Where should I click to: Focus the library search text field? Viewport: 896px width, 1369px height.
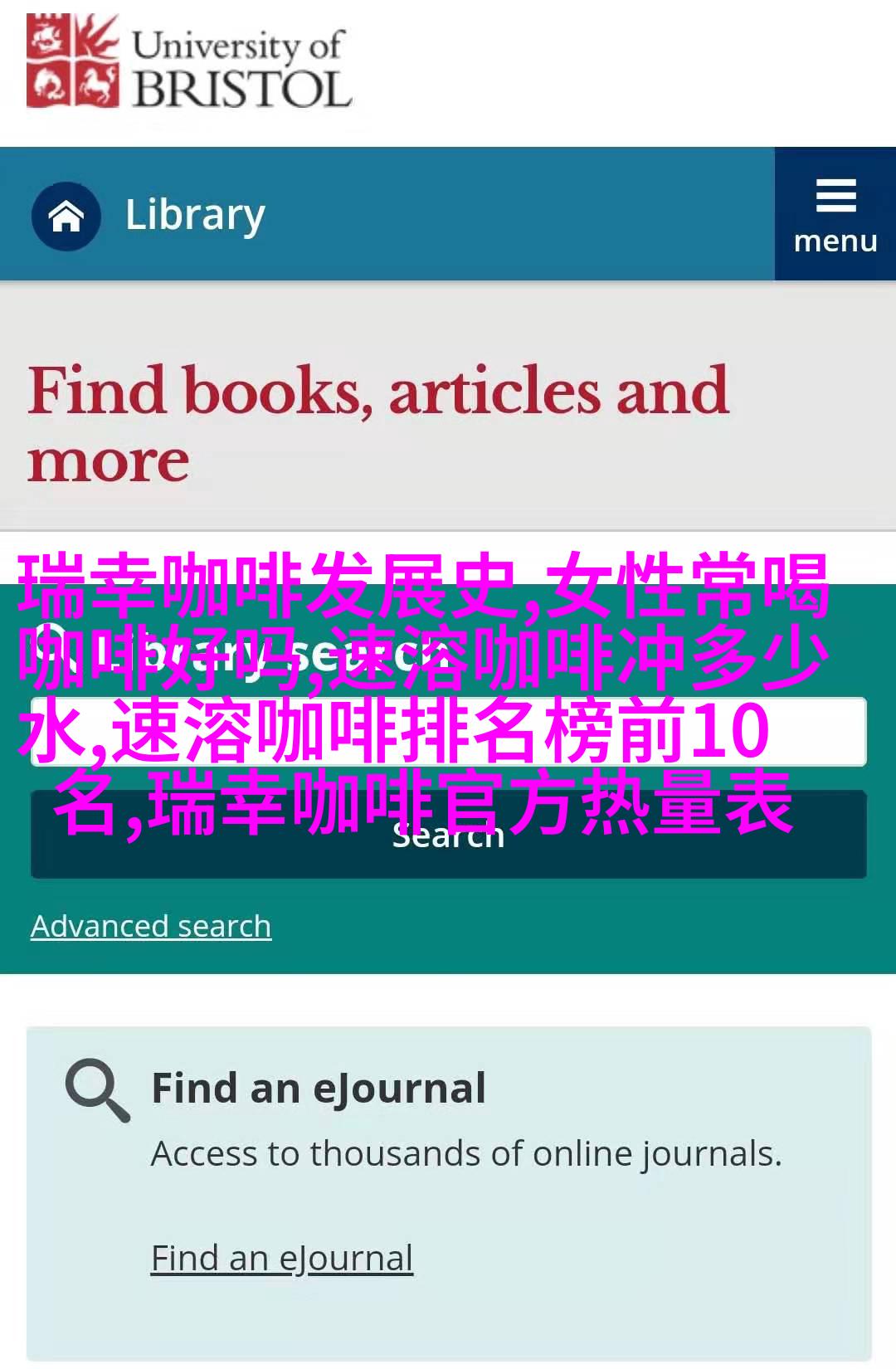pyautogui.click(x=448, y=732)
